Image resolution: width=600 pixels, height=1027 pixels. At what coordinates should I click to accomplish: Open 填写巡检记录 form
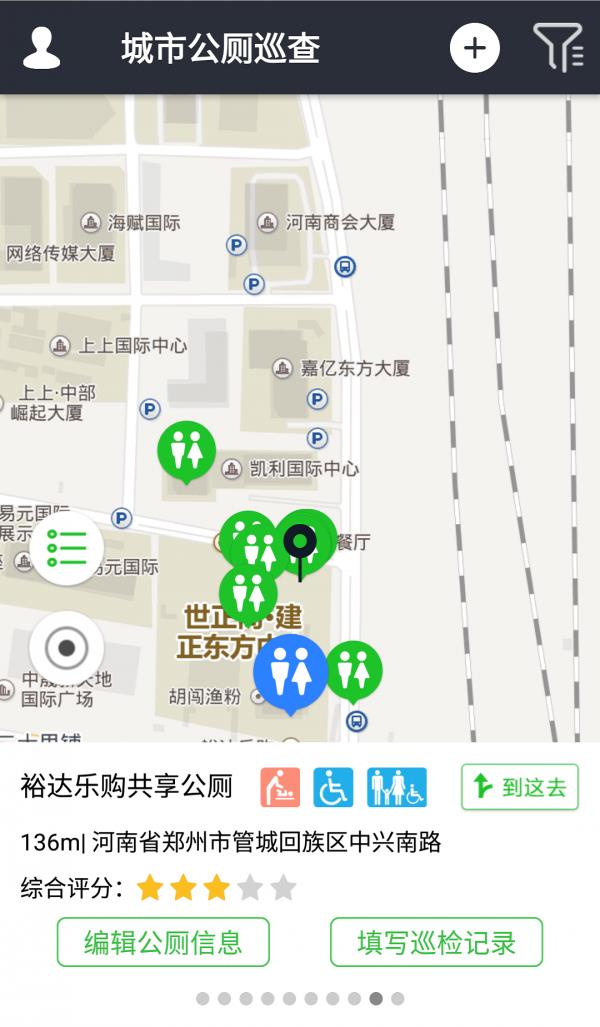point(436,942)
